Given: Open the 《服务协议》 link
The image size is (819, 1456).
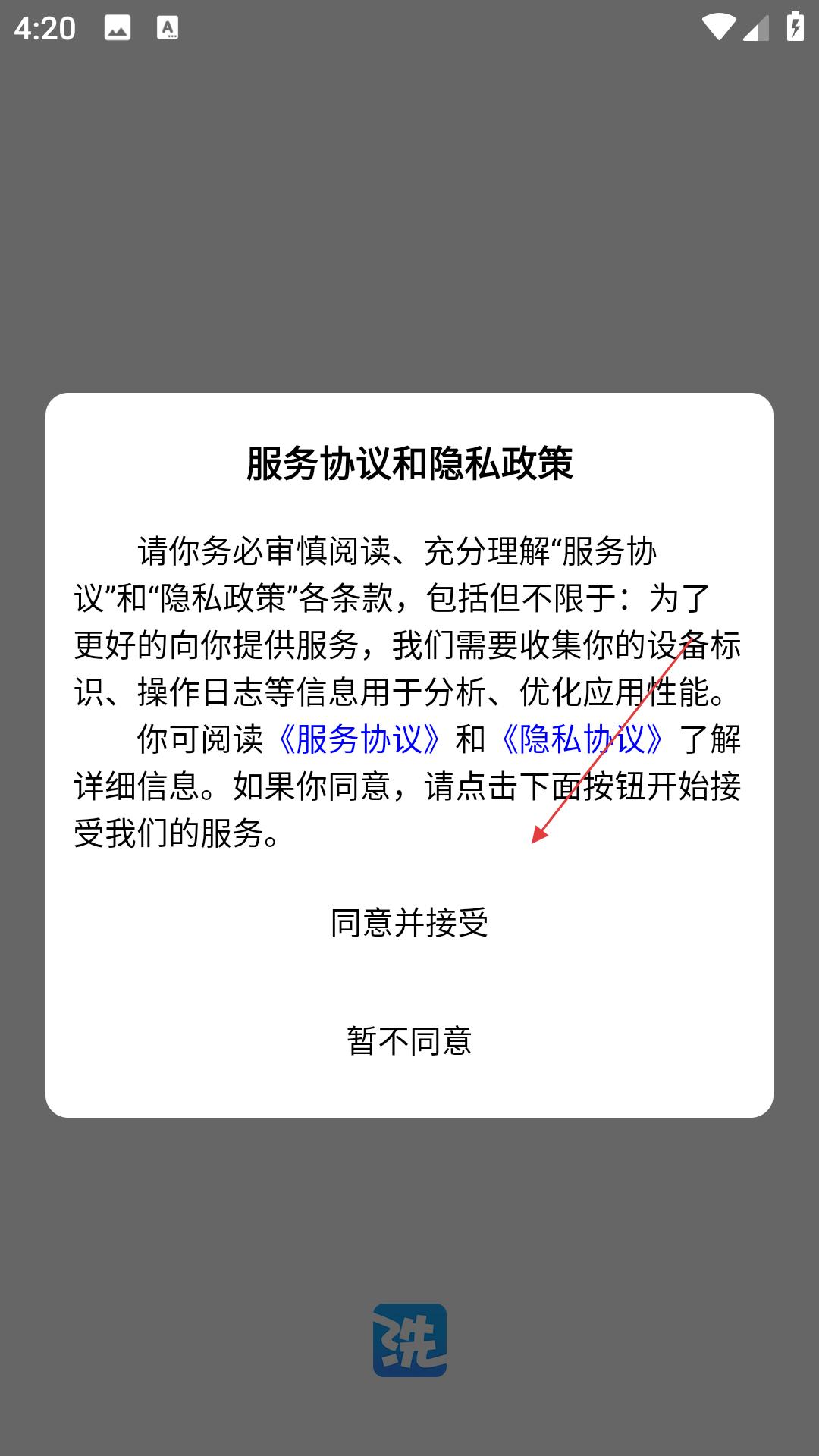Looking at the screenshot, I should coord(359,739).
